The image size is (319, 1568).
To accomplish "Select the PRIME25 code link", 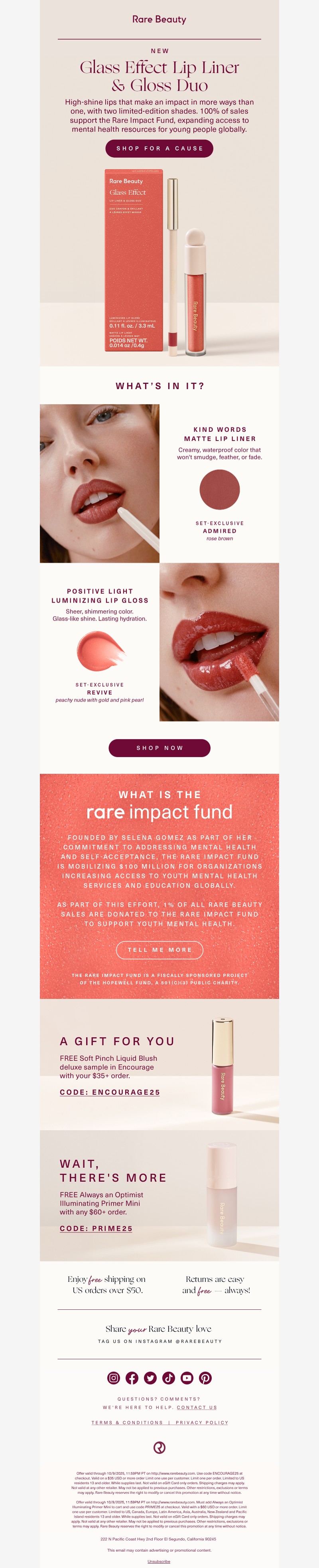I will click(95, 1228).
